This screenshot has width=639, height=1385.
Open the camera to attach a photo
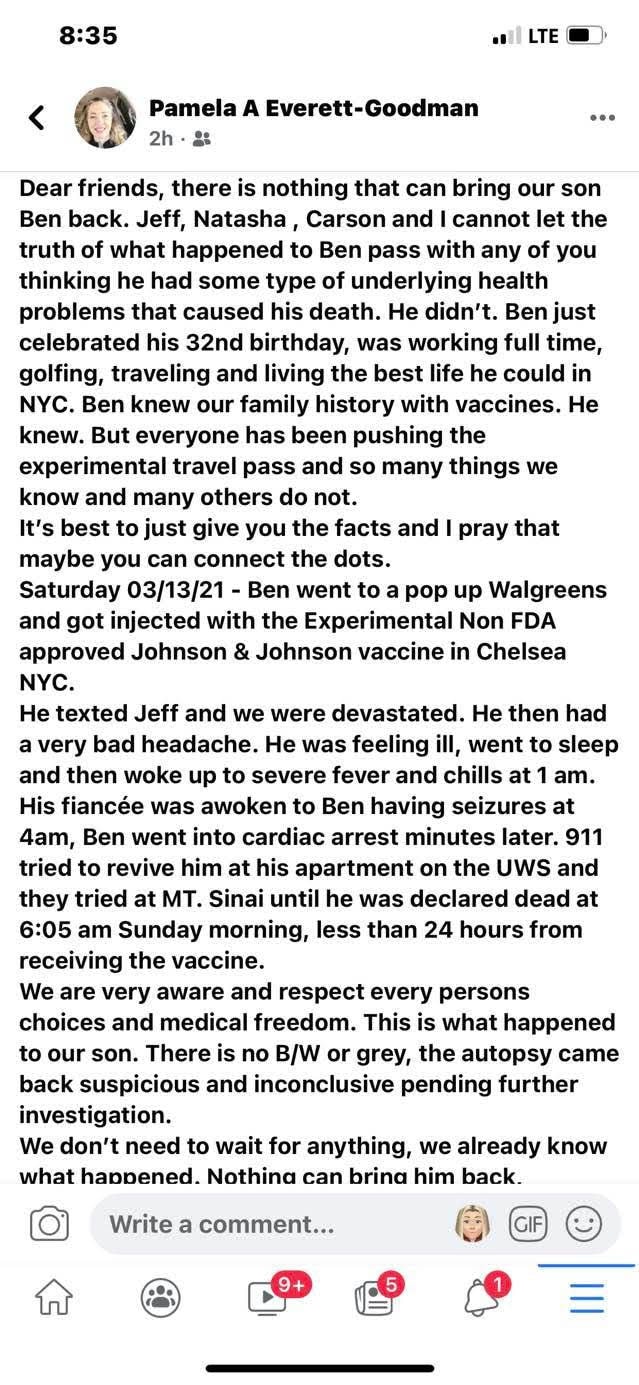point(49,1224)
